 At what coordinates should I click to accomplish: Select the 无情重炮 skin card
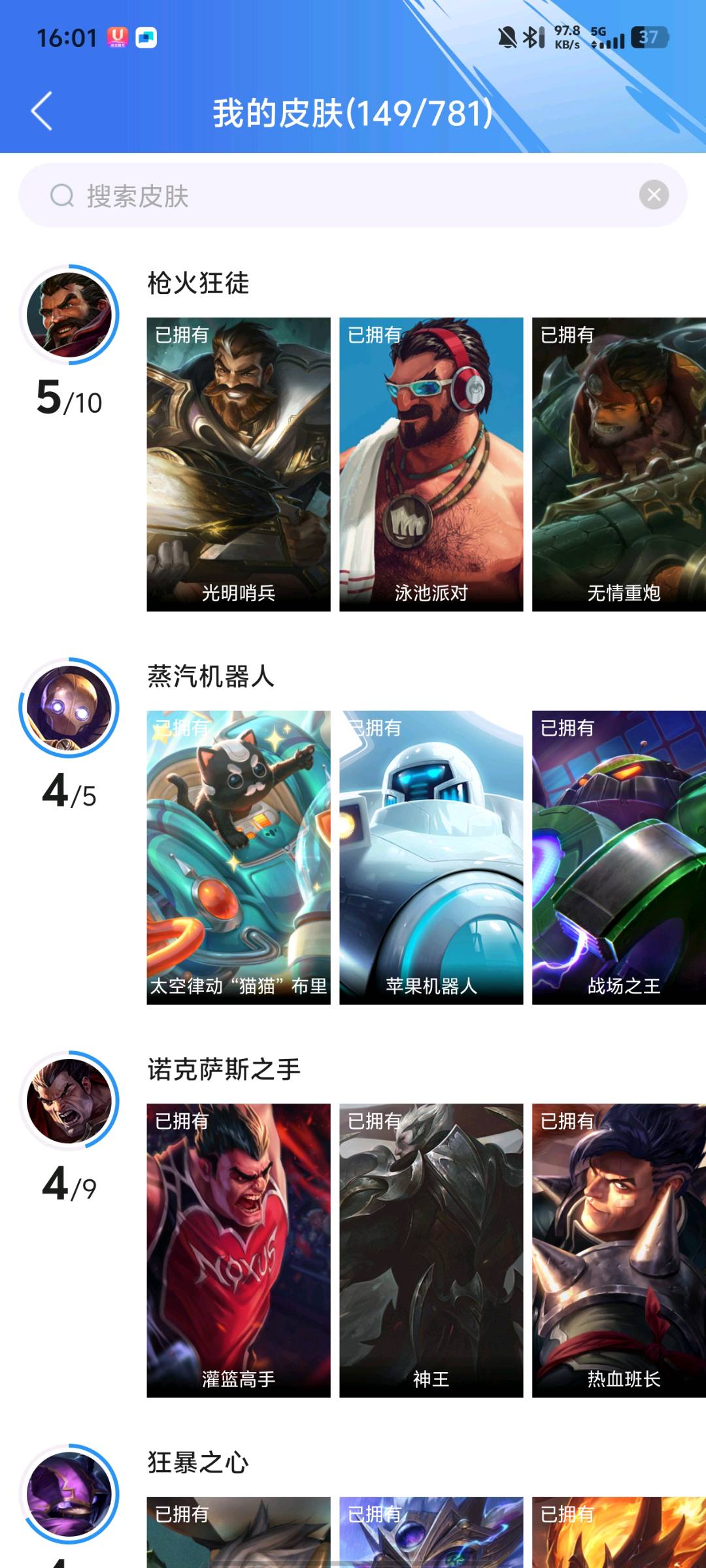coord(618,464)
